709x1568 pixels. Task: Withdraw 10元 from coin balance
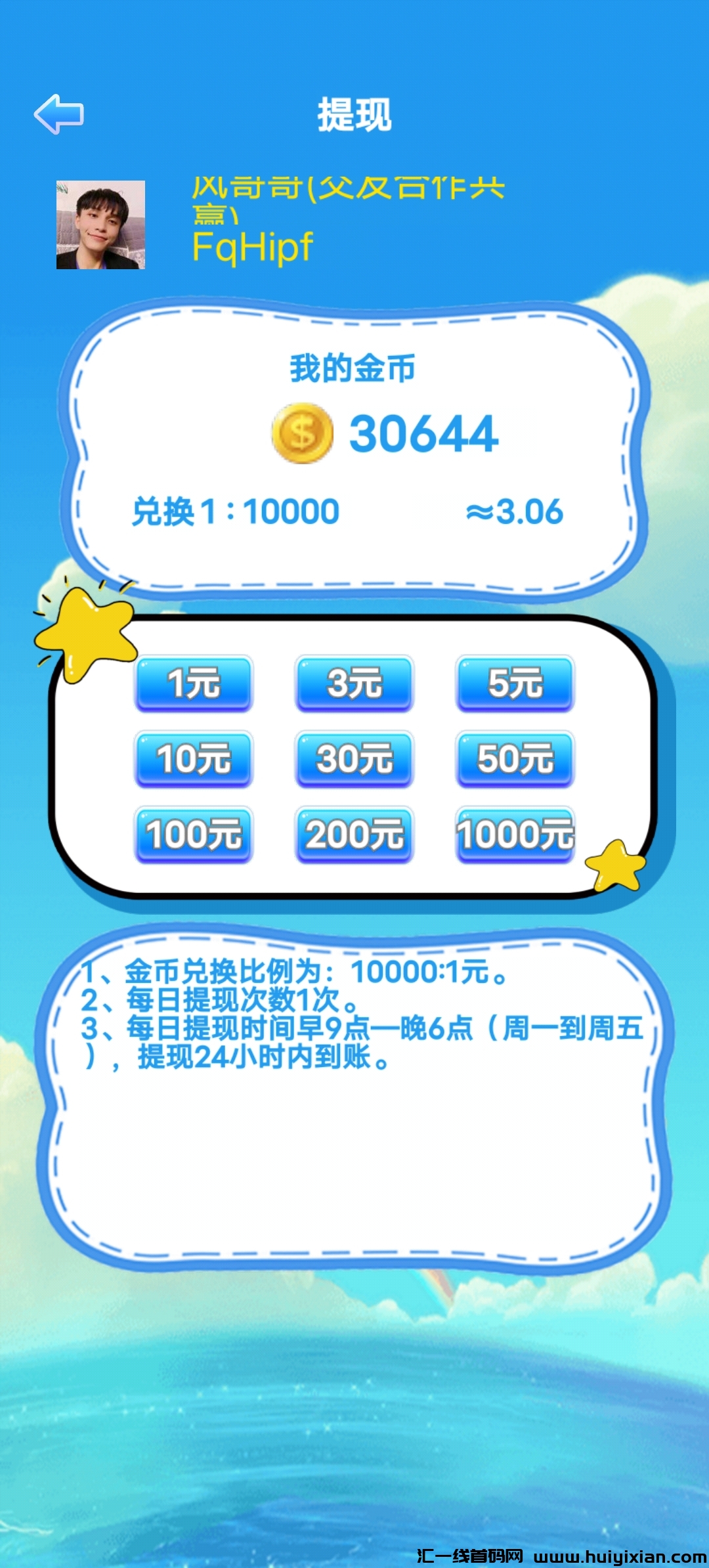pos(194,759)
